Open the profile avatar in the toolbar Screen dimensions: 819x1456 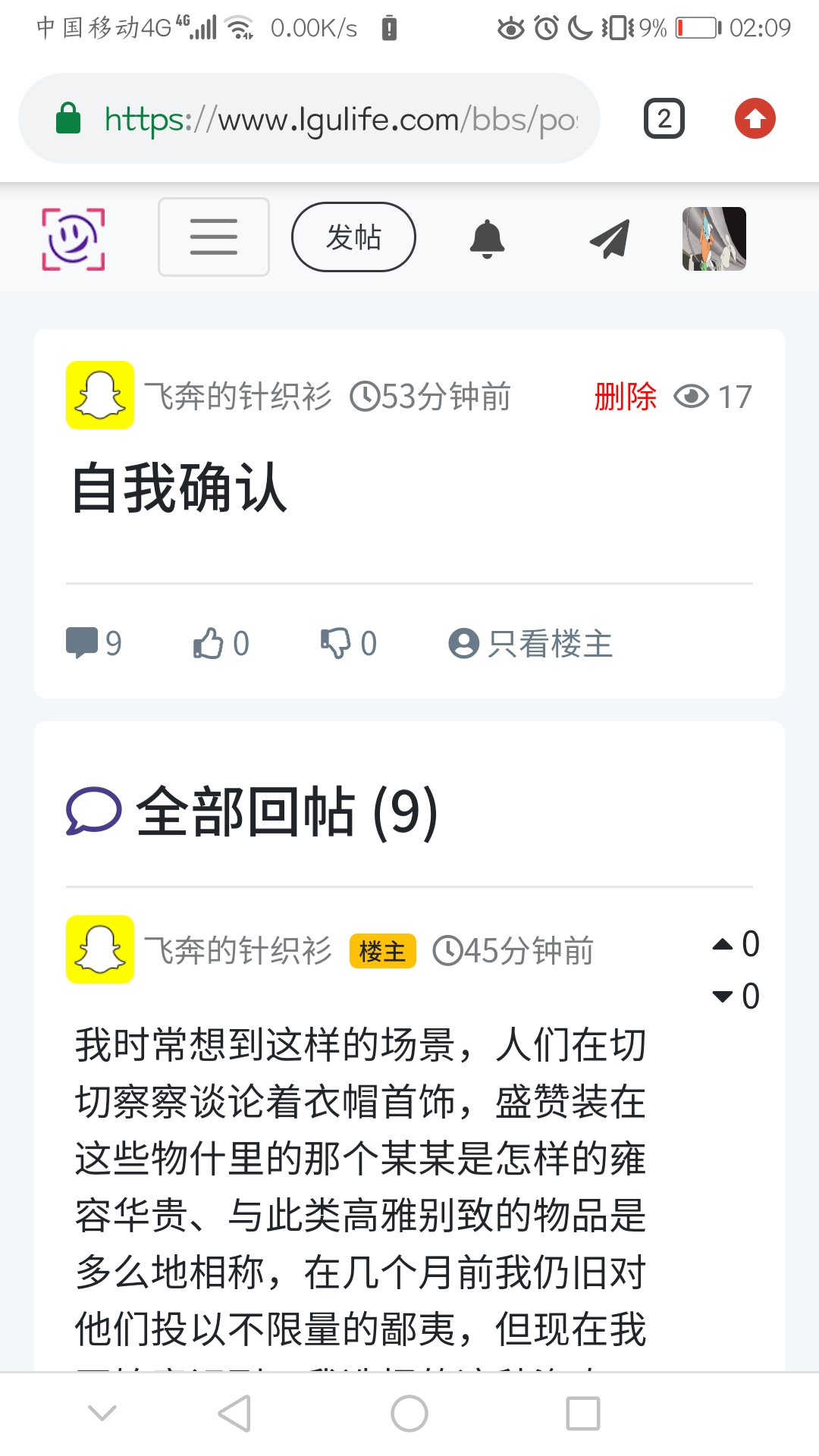714,239
